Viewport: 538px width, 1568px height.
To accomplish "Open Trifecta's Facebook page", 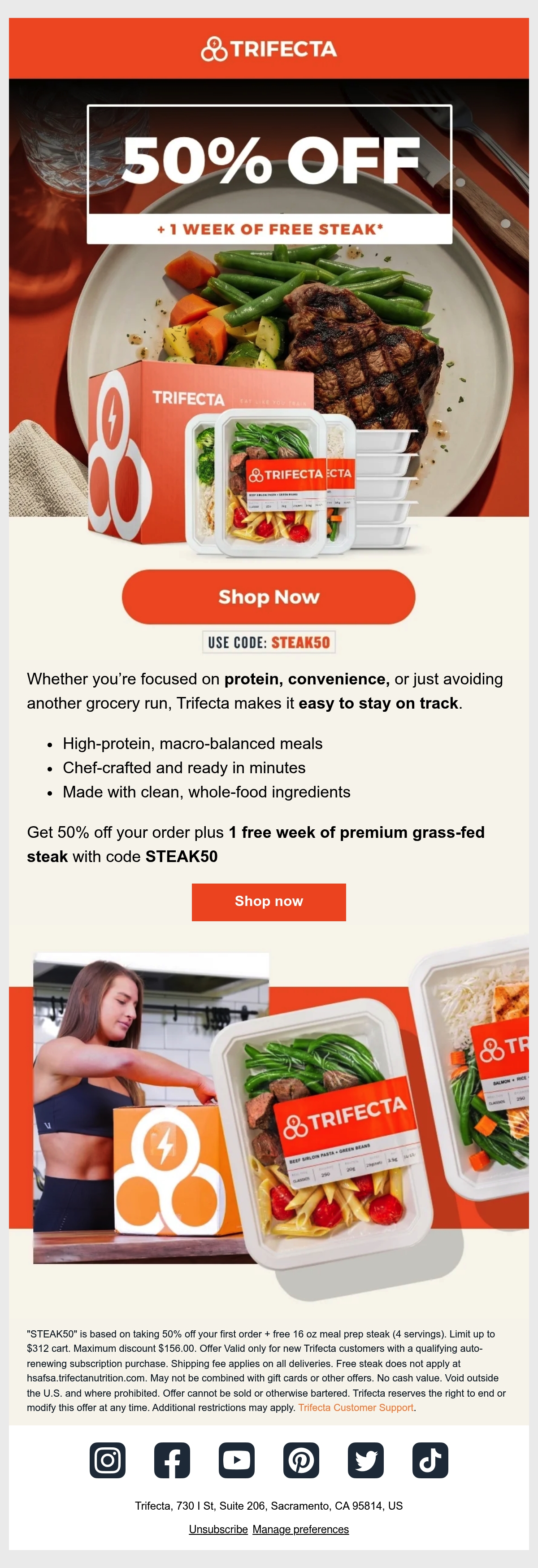I will pyautogui.click(x=172, y=1459).
